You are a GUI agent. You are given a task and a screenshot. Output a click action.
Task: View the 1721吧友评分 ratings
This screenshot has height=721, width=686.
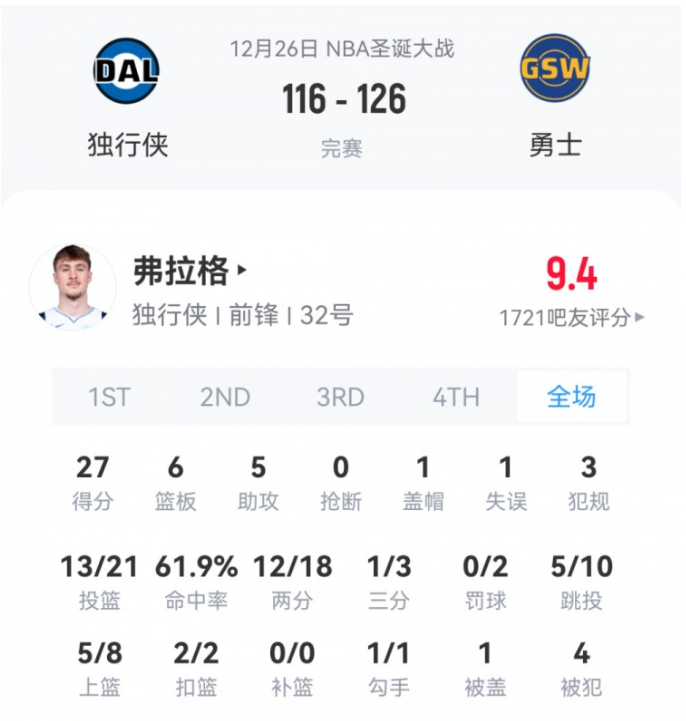[572, 317]
